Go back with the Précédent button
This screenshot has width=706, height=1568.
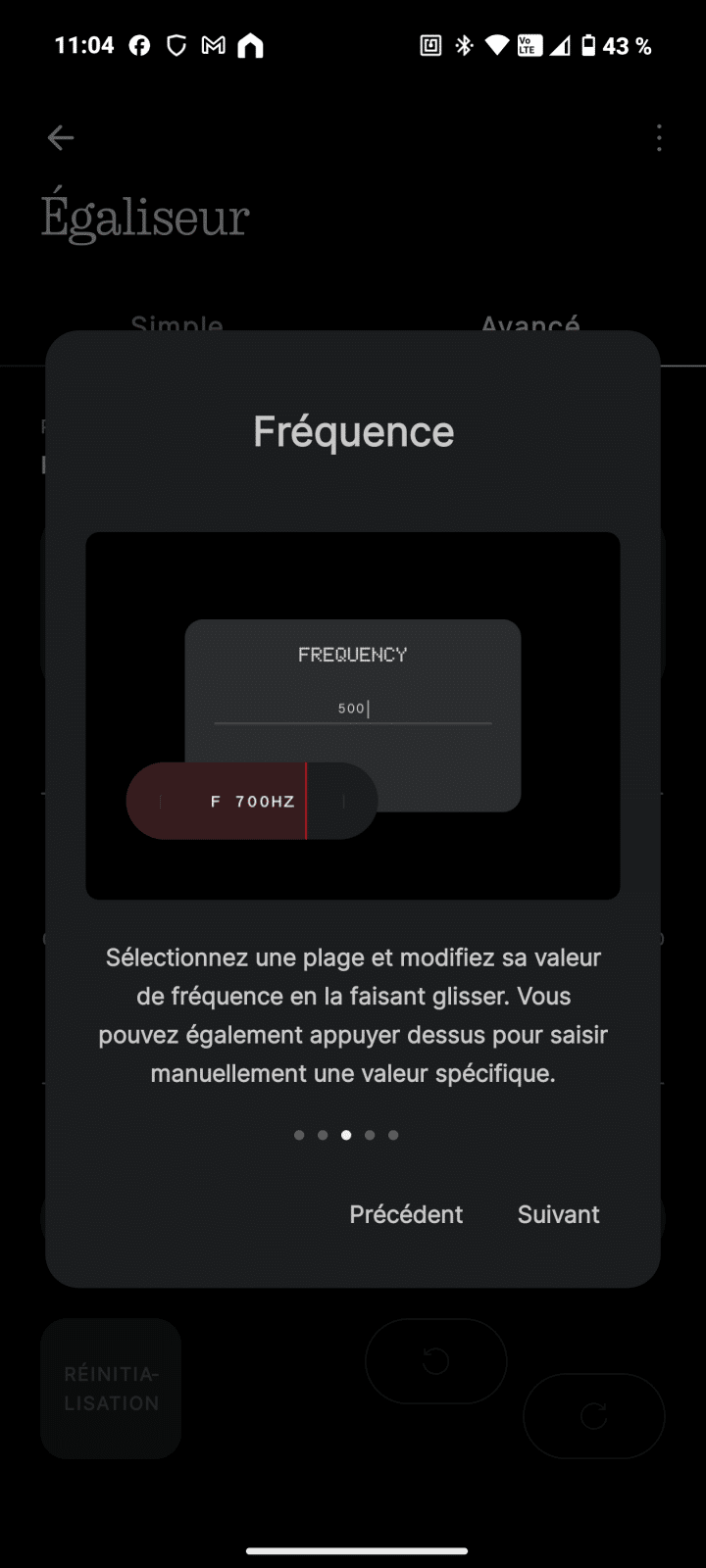pos(406,1214)
